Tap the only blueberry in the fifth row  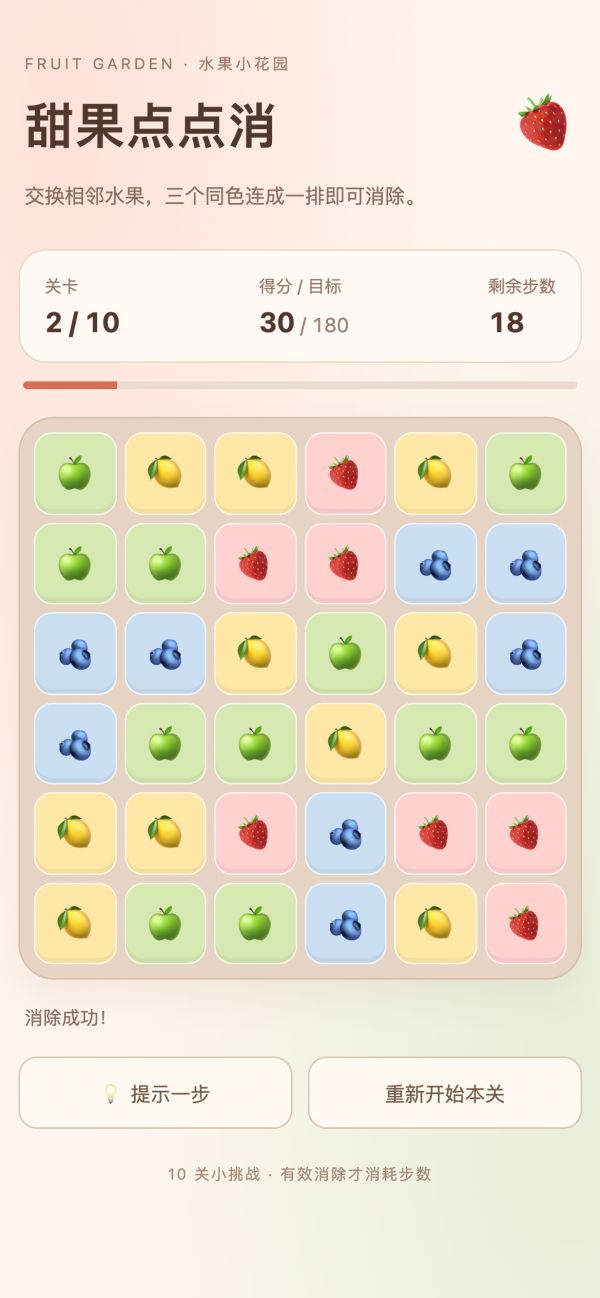345,833
